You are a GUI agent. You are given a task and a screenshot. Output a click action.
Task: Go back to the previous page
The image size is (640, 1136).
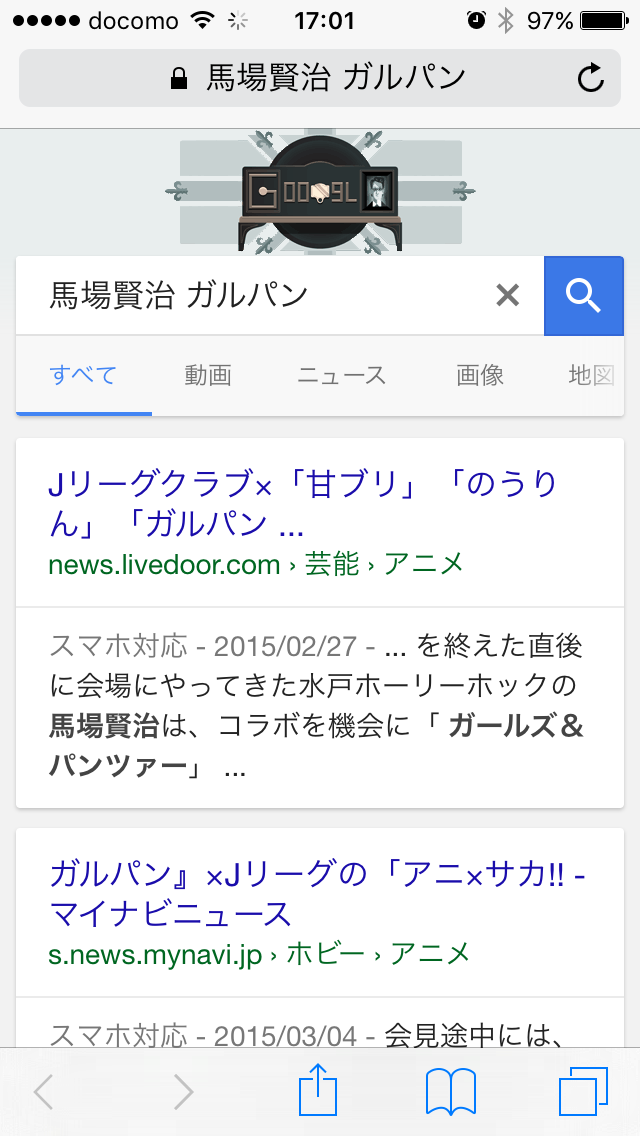[x=43, y=1092]
